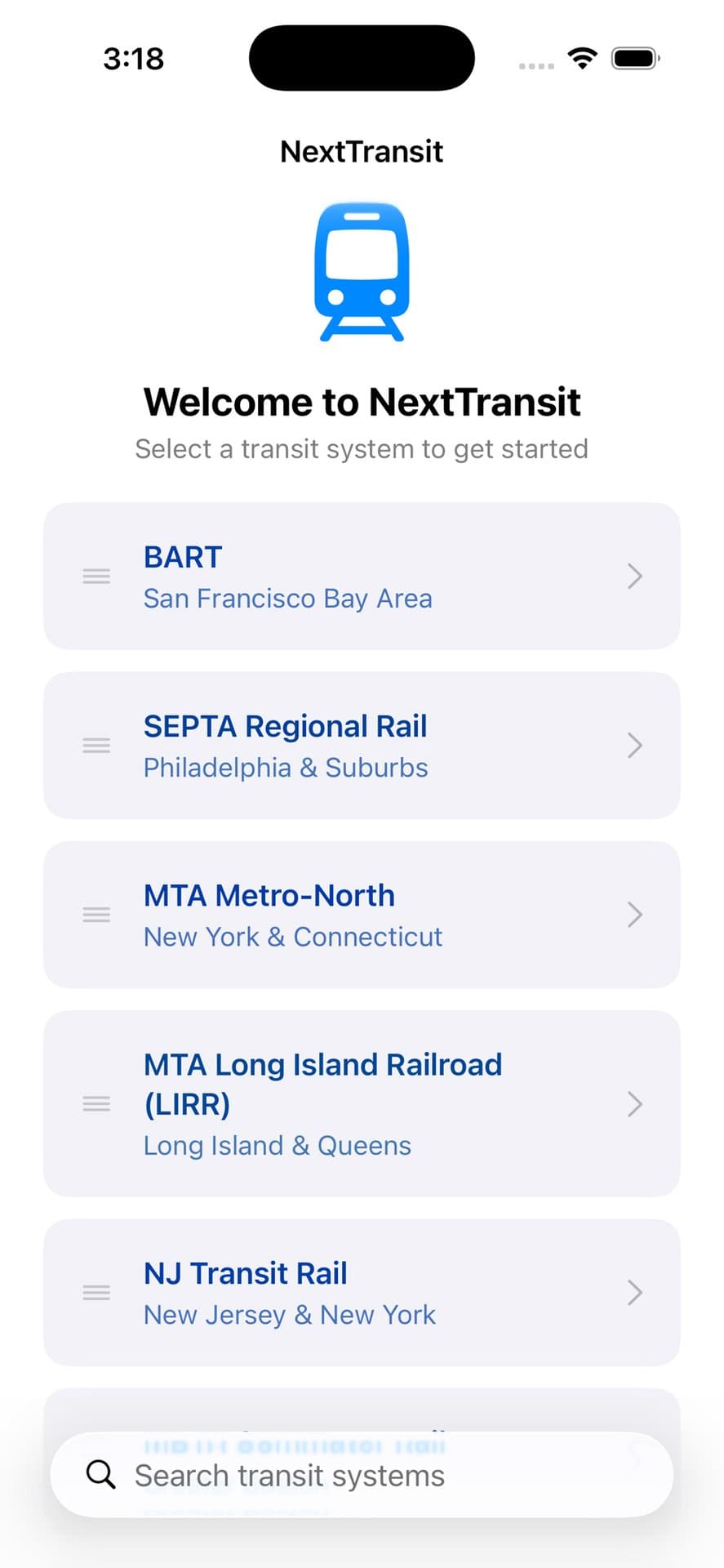Click the chevron on the SEPTA Regional Rail row
This screenshot has height=1568, width=724.
(636, 745)
